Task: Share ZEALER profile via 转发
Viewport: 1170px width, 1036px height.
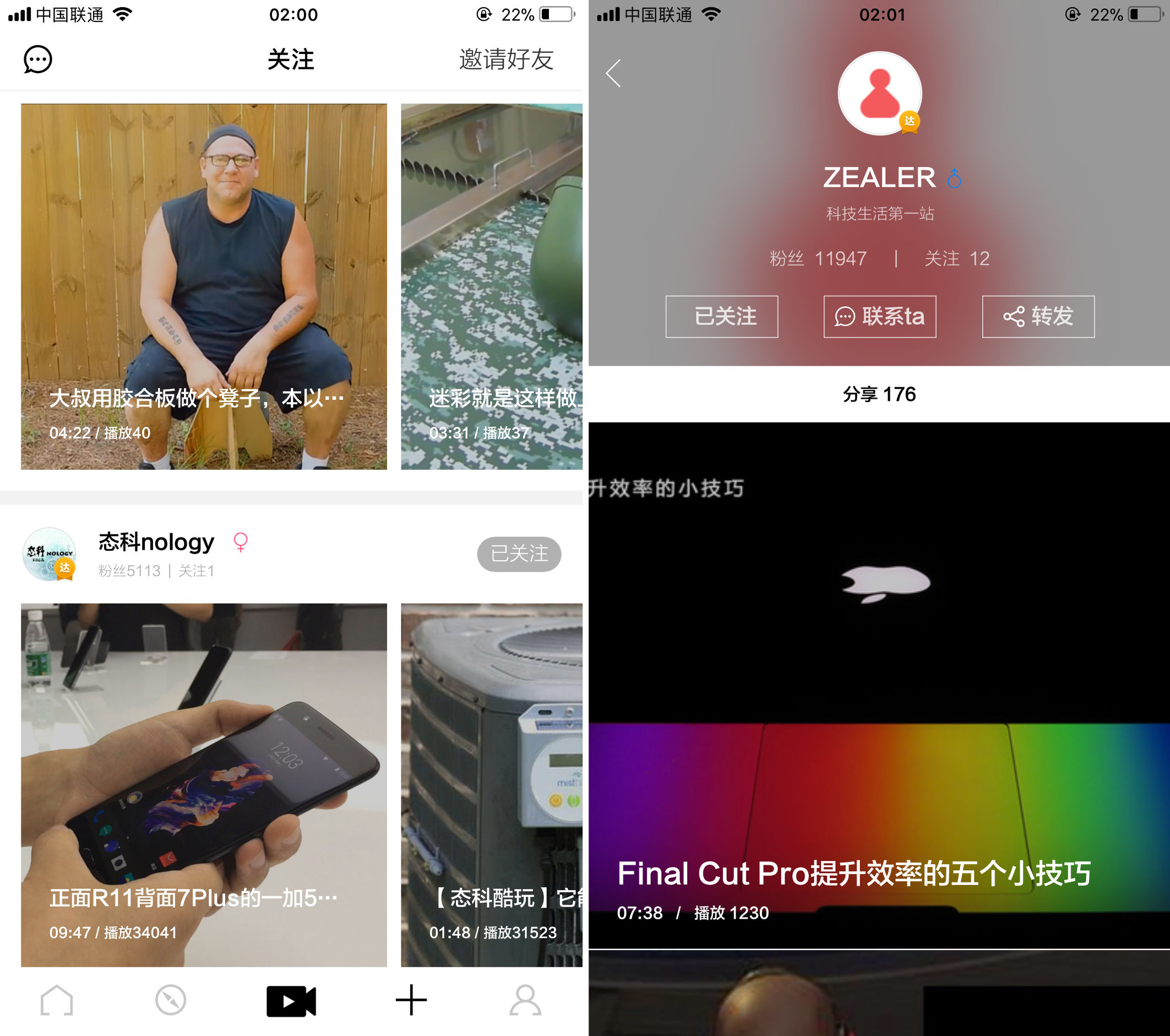Action: pos(1038,317)
